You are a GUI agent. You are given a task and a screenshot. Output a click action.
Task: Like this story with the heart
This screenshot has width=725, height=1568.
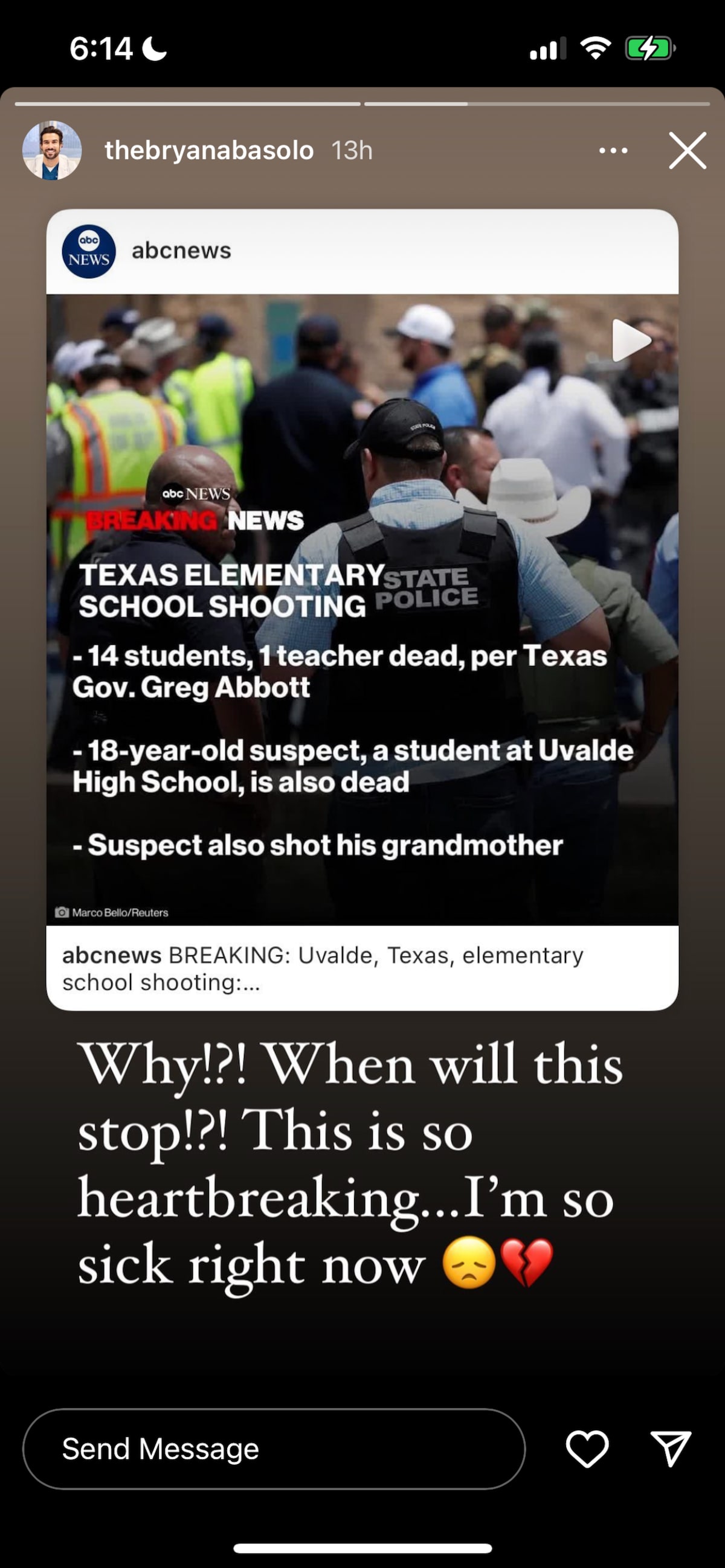tap(587, 1448)
